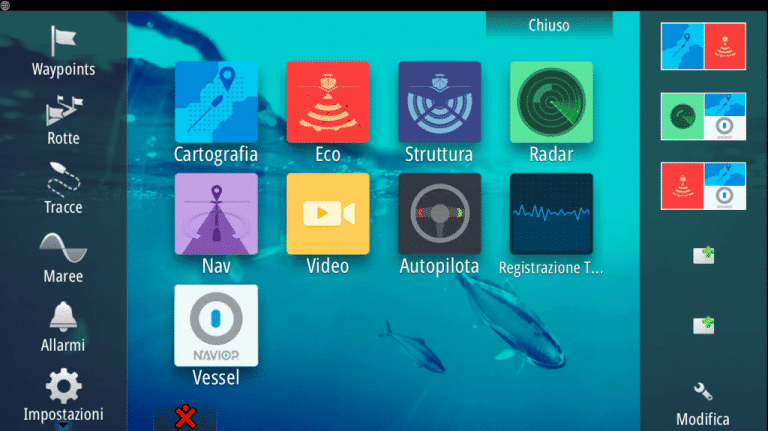Go to Rotte in the sidebar
Viewport: 768px width, 431px height.
tap(63, 119)
